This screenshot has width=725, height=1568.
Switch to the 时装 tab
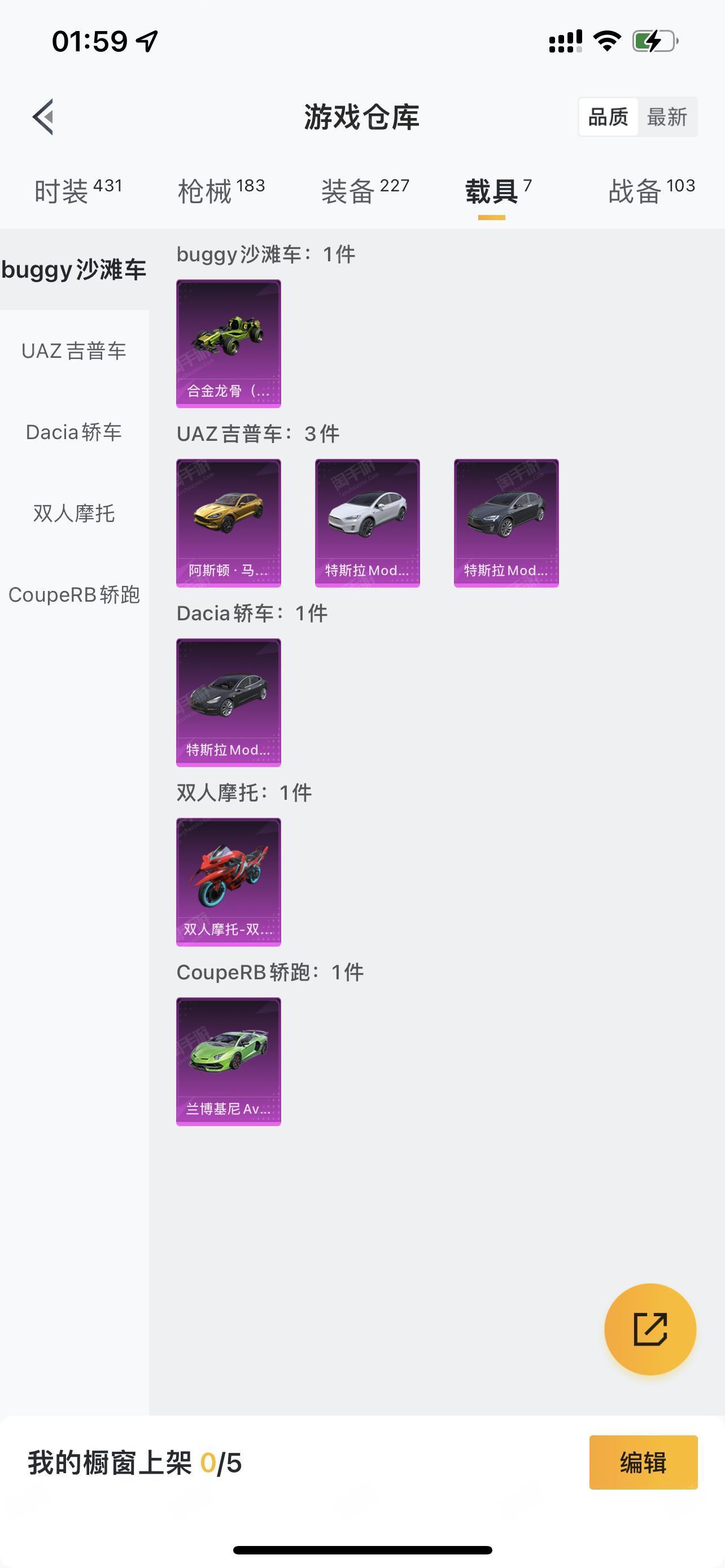78,191
